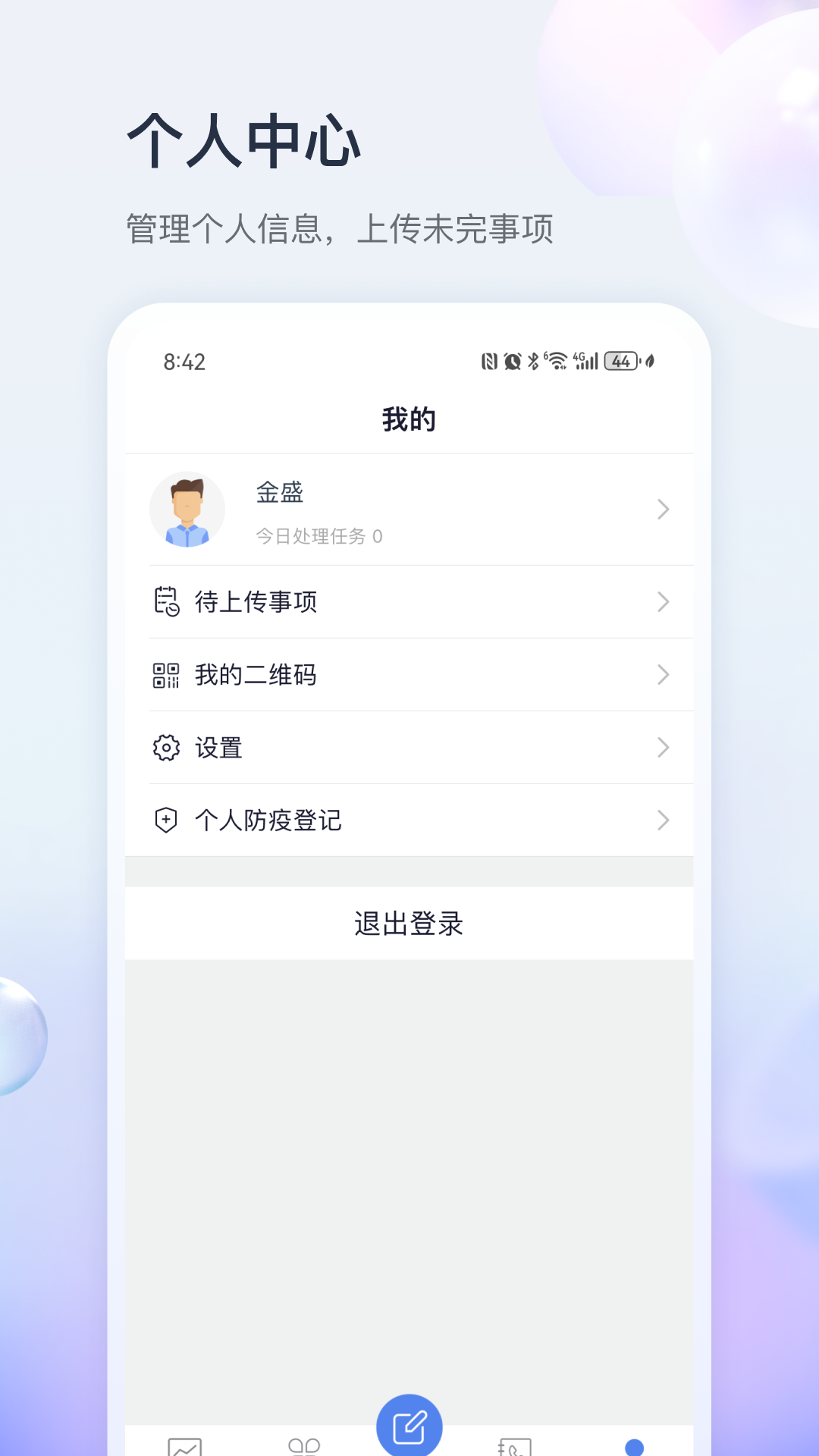Tap the document tab icon next to compose button
The width and height of the screenshot is (819, 1456).
pyautogui.click(x=513, y=1445)
